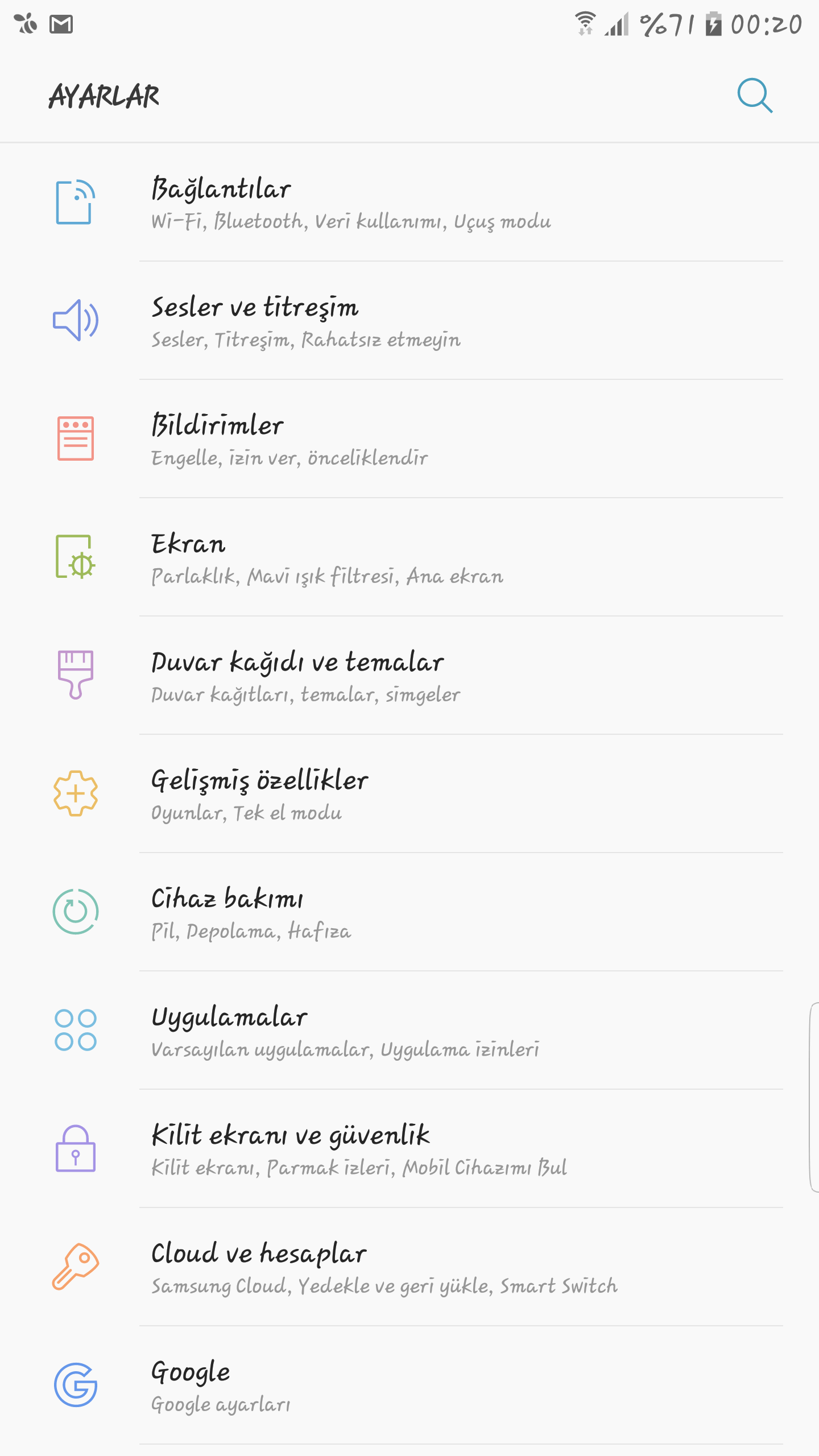The height and width of the screenshot is (1456, 819).
Task: Go to Bildirimler settings
Action: pos(409,439)
